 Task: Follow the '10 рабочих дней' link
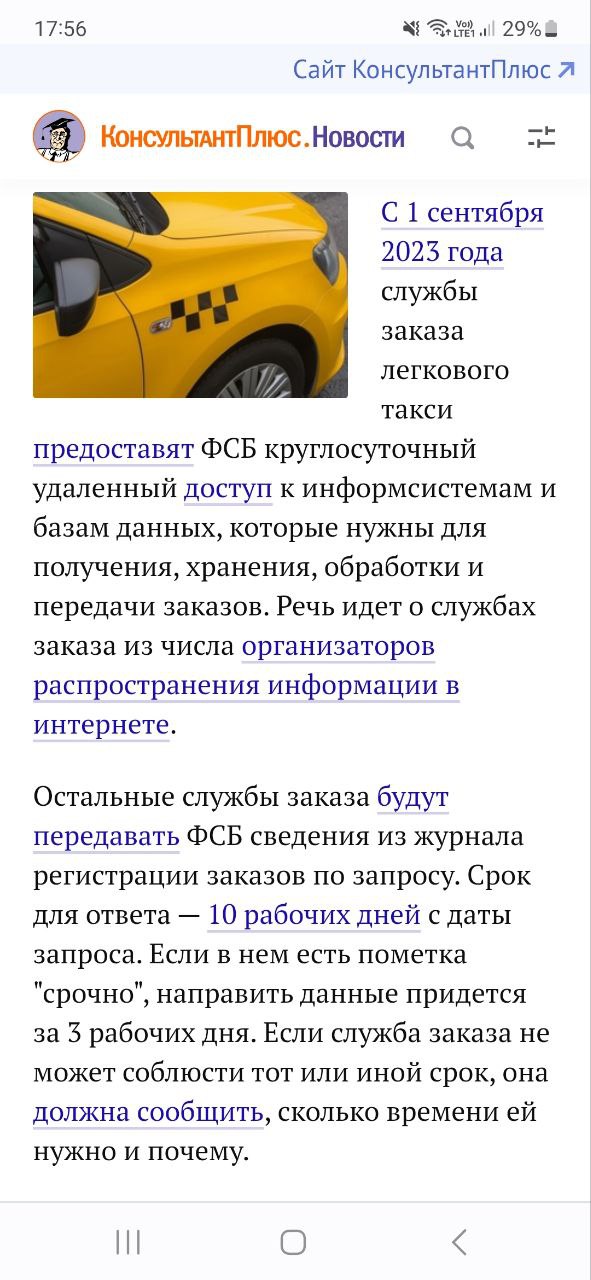314,915
